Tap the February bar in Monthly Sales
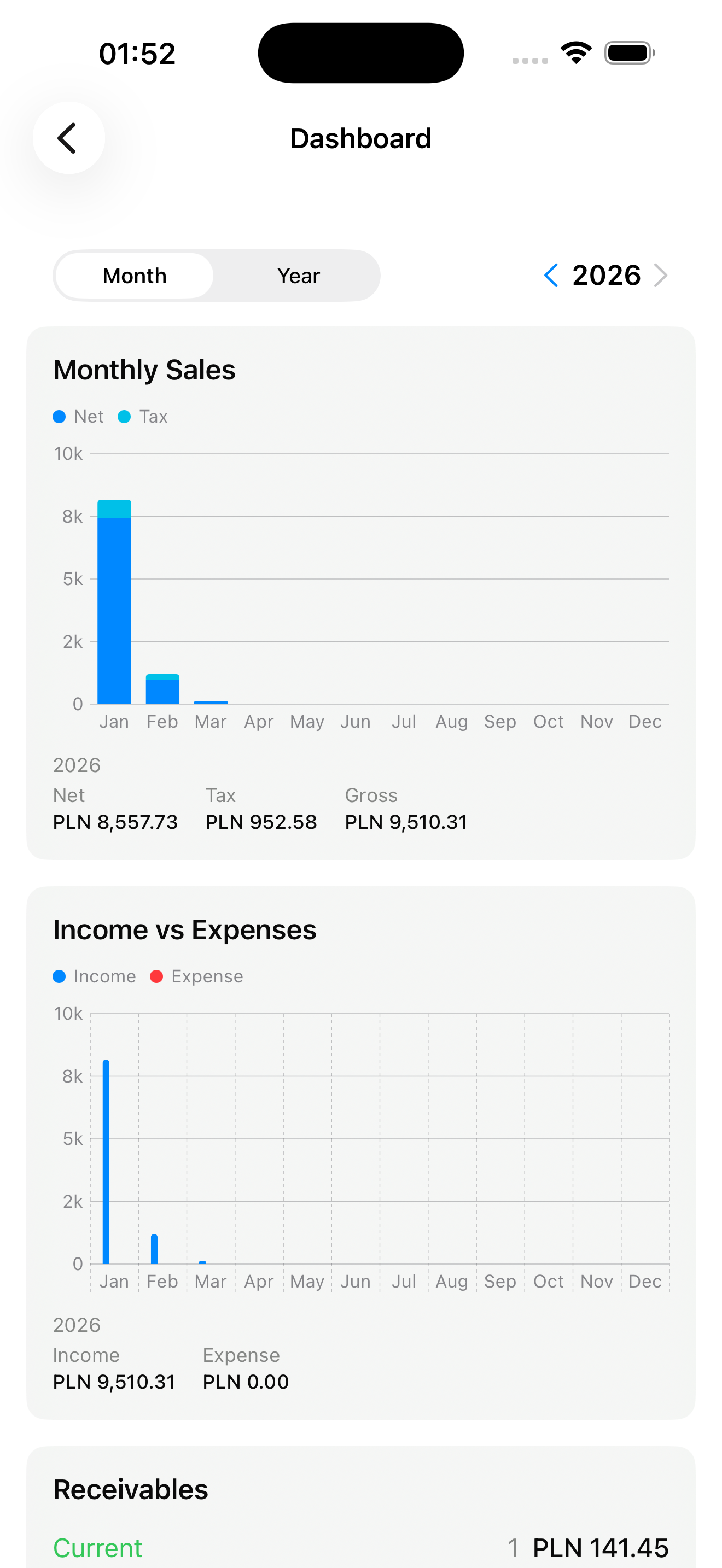Image resolution: width=722 pixels, height=1568 pixels. click(x=162, y=688)
